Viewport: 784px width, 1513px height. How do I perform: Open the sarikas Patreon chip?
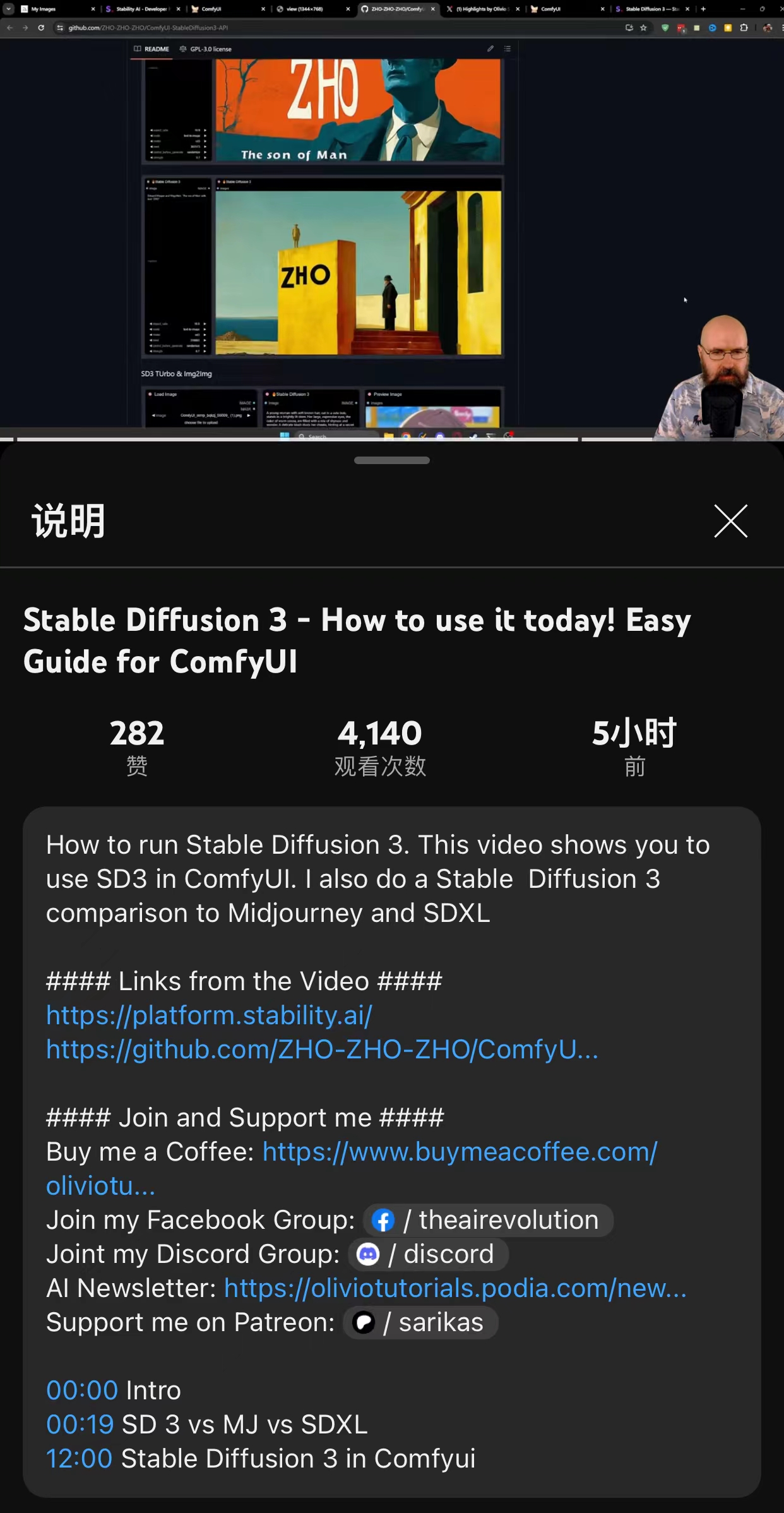pyautogui.click(x=420, y=1322)
